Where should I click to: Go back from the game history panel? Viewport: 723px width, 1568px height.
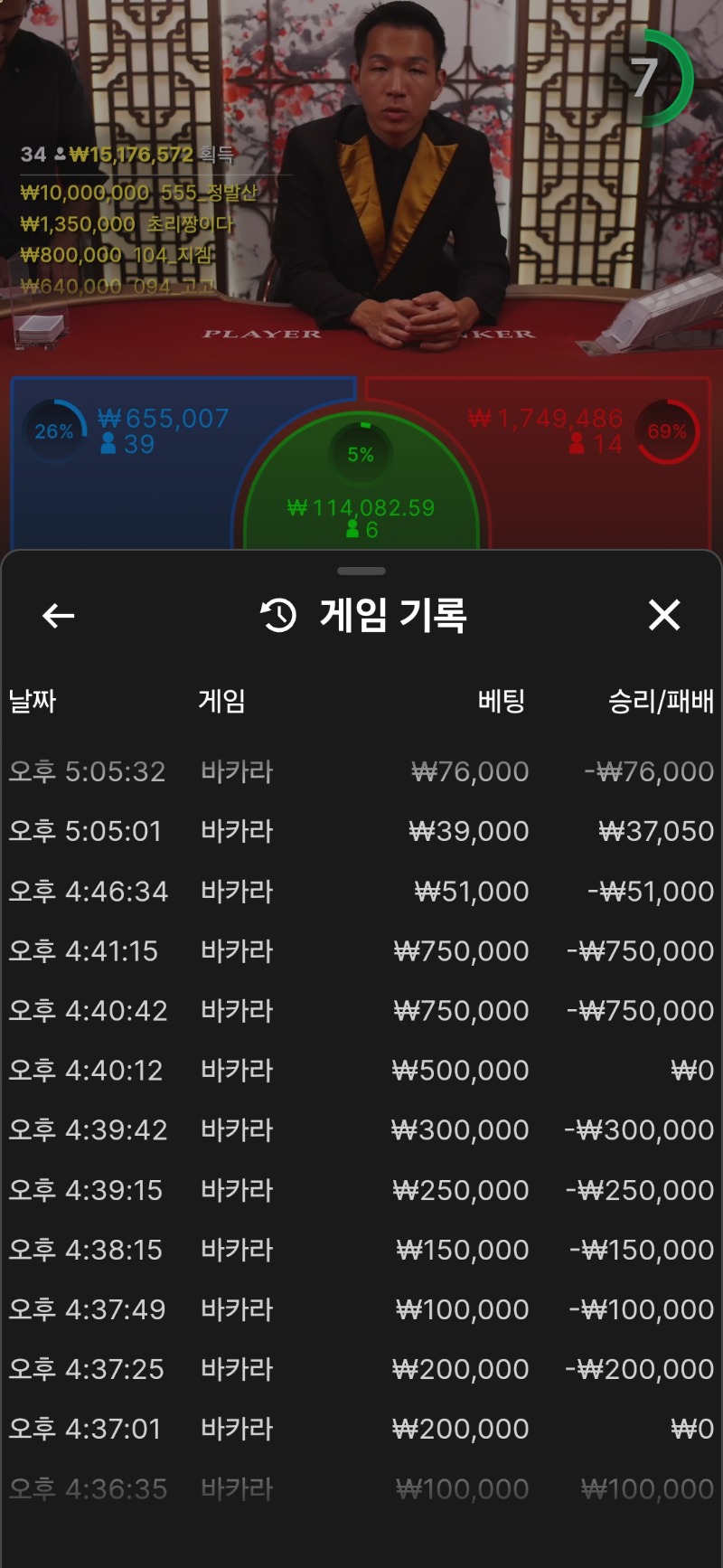[x=59, y=616]
